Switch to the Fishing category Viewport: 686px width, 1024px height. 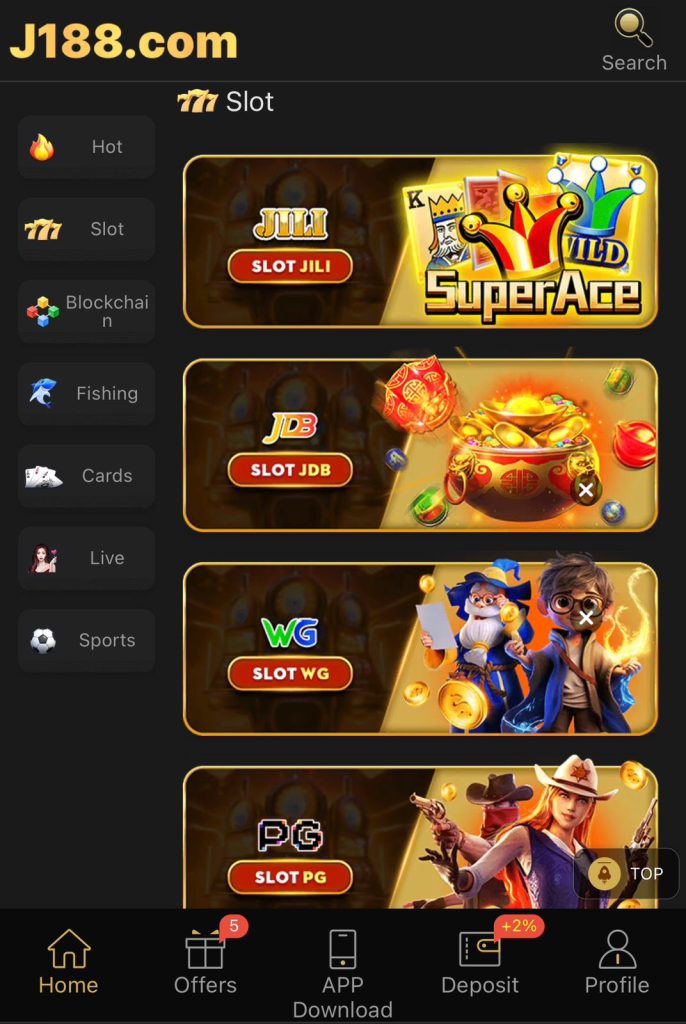coord(87,394)
